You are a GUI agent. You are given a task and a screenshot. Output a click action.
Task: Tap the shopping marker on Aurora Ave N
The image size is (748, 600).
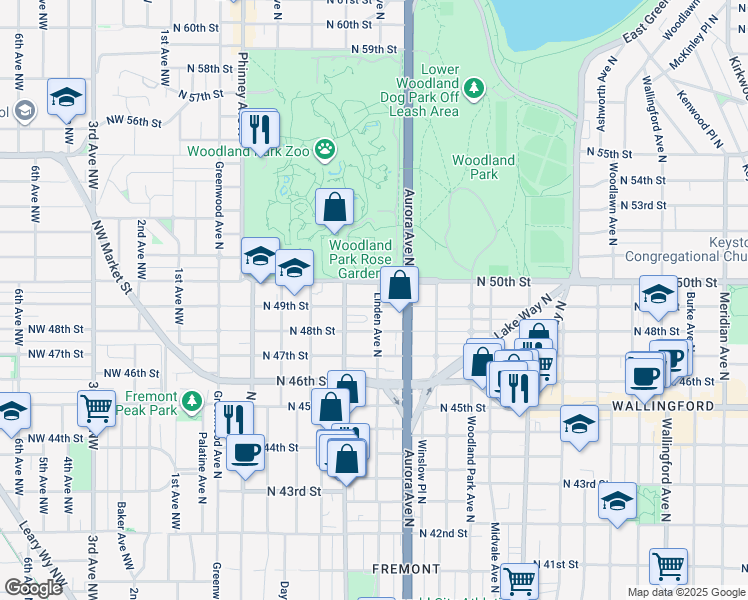399,286
